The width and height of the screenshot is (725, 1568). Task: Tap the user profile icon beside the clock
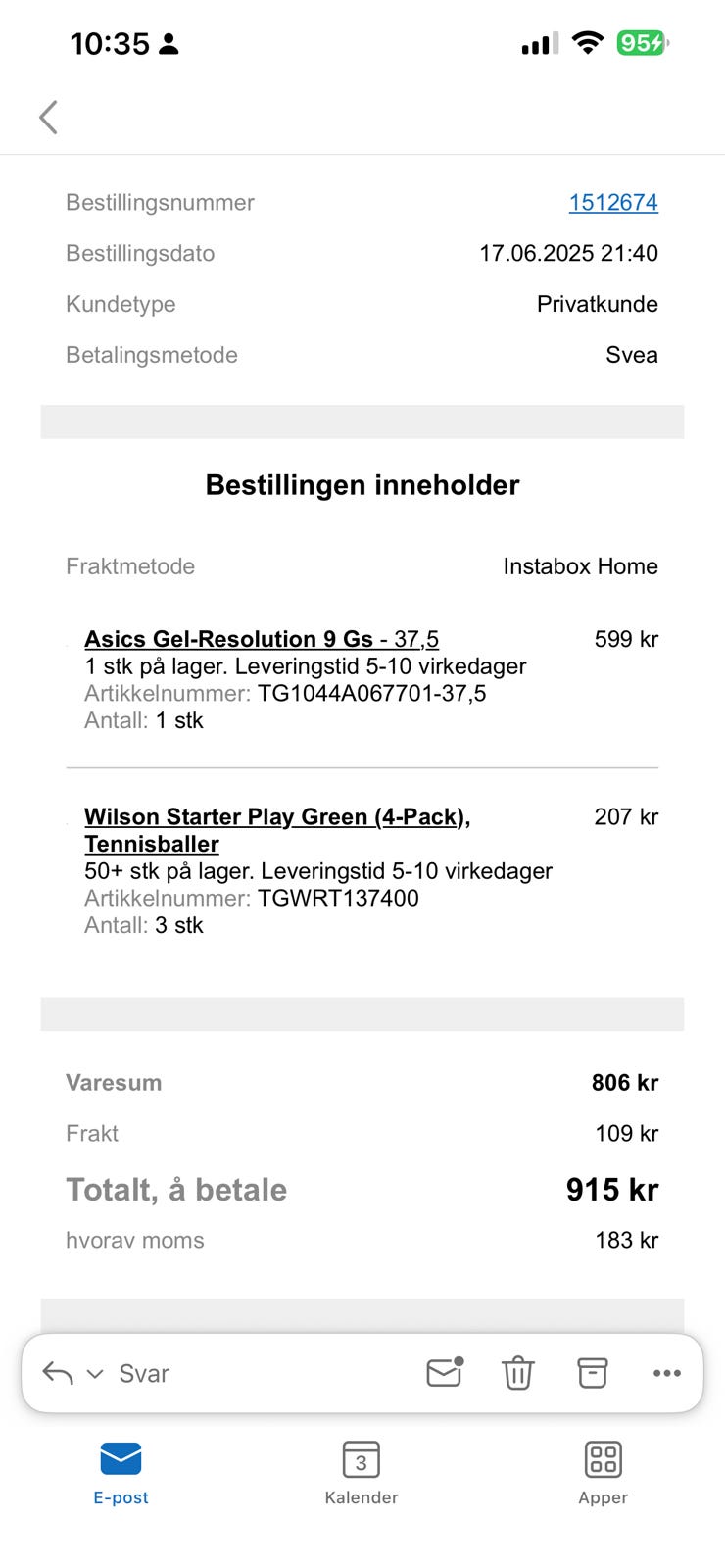[169, 44]
